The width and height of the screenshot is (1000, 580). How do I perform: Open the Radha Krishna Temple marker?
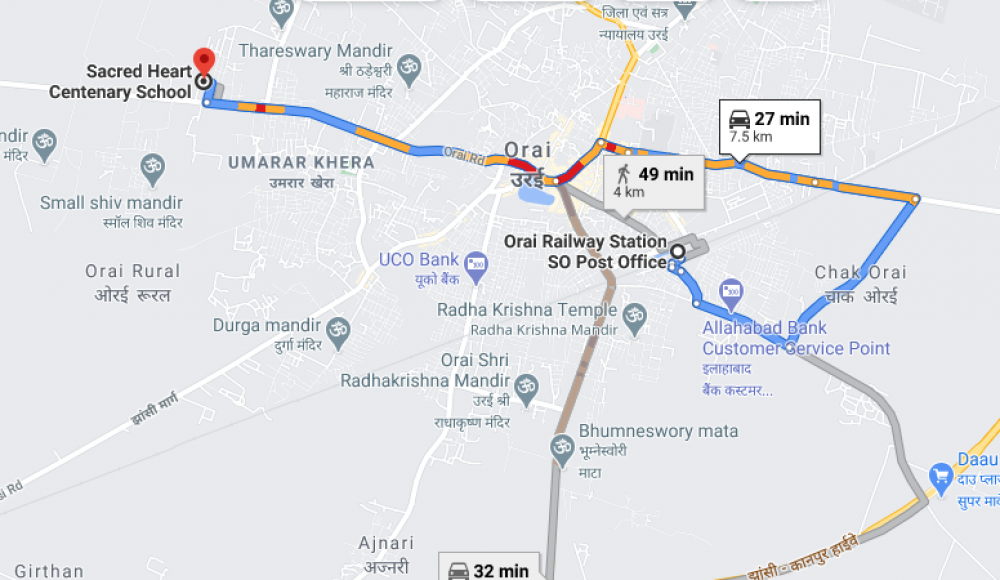tap(634, 318)
